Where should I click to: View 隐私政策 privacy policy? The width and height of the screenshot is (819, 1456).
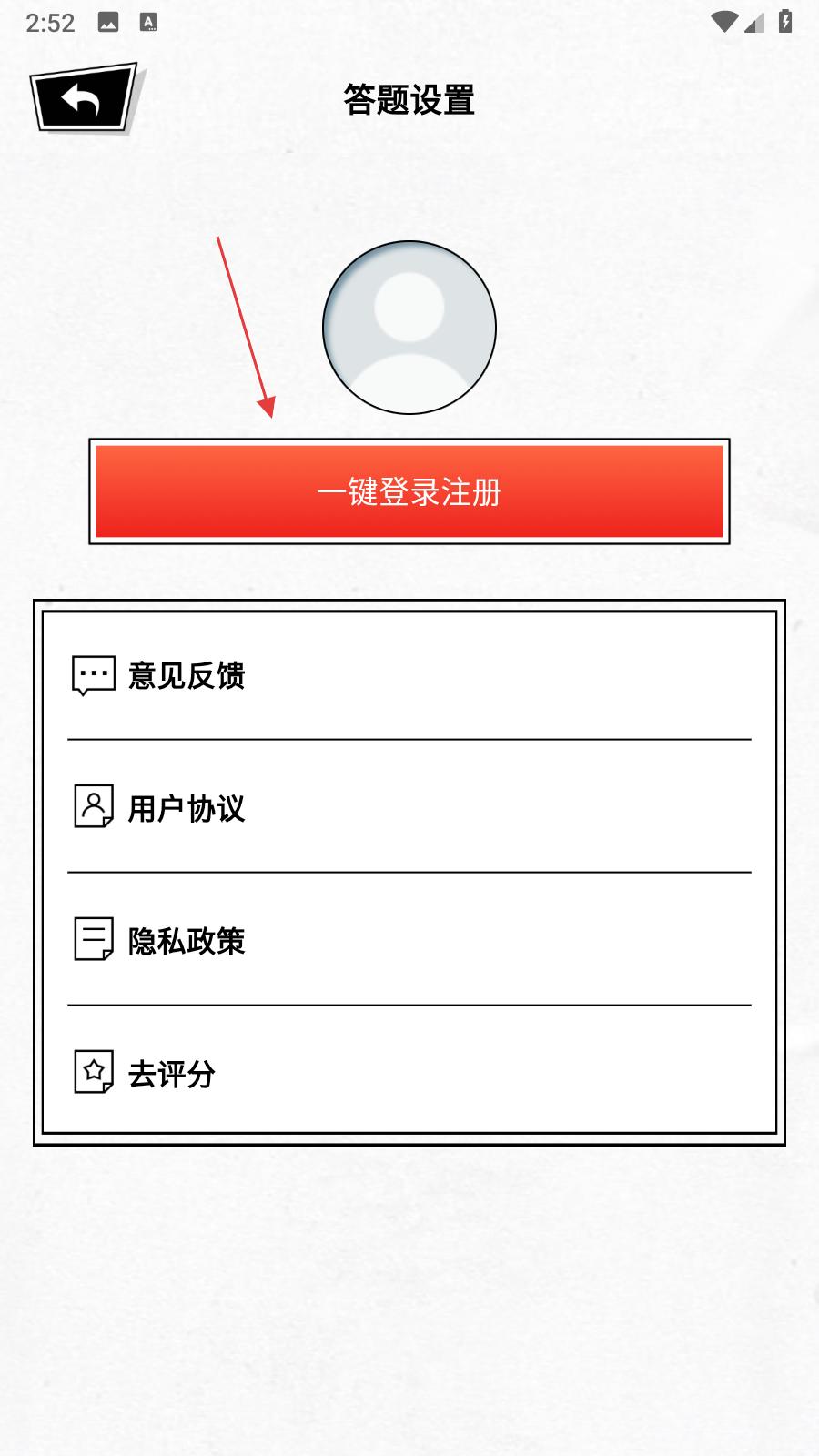pos(409,940)
